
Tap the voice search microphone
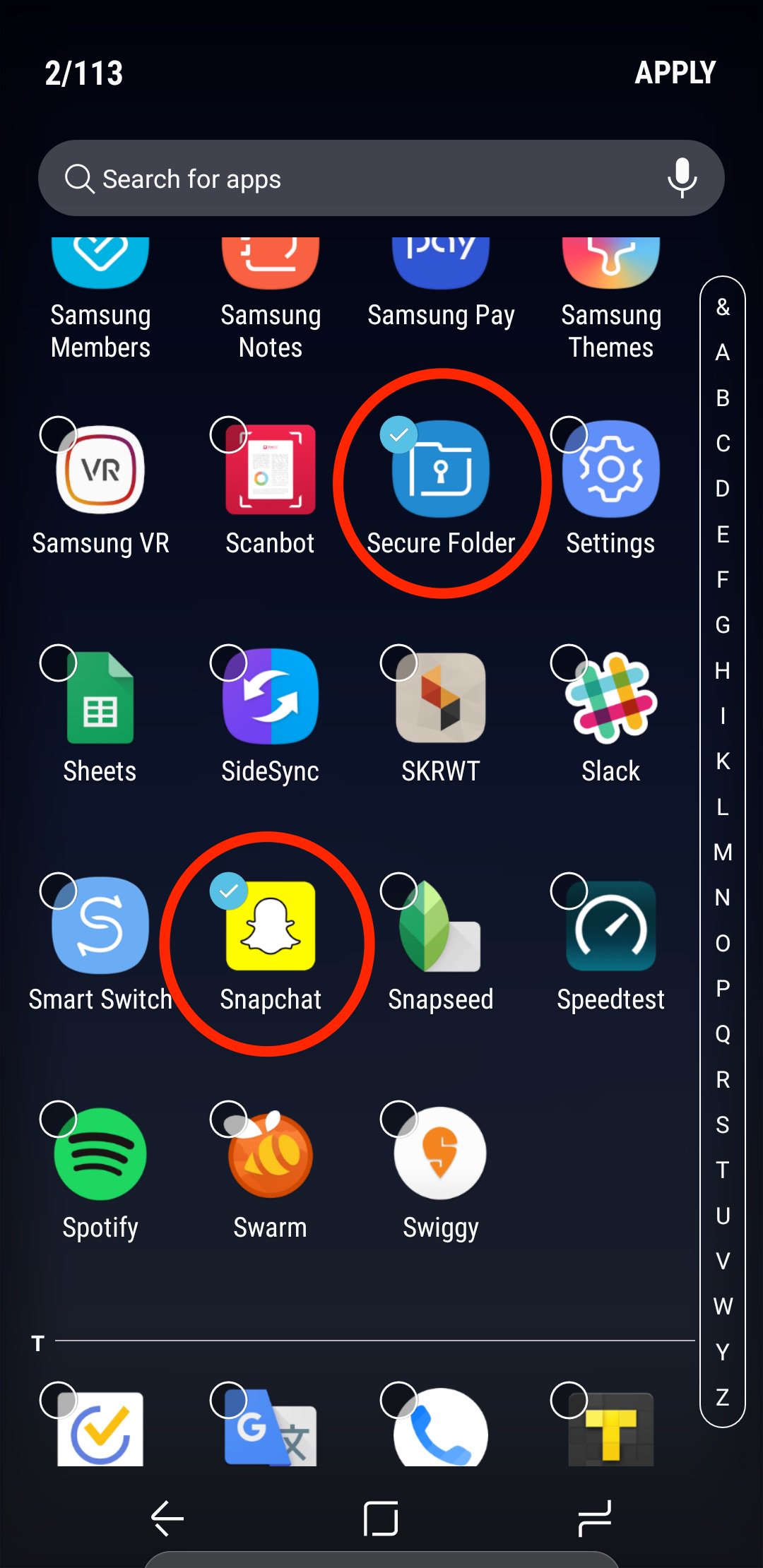click(x=681, y=178)
